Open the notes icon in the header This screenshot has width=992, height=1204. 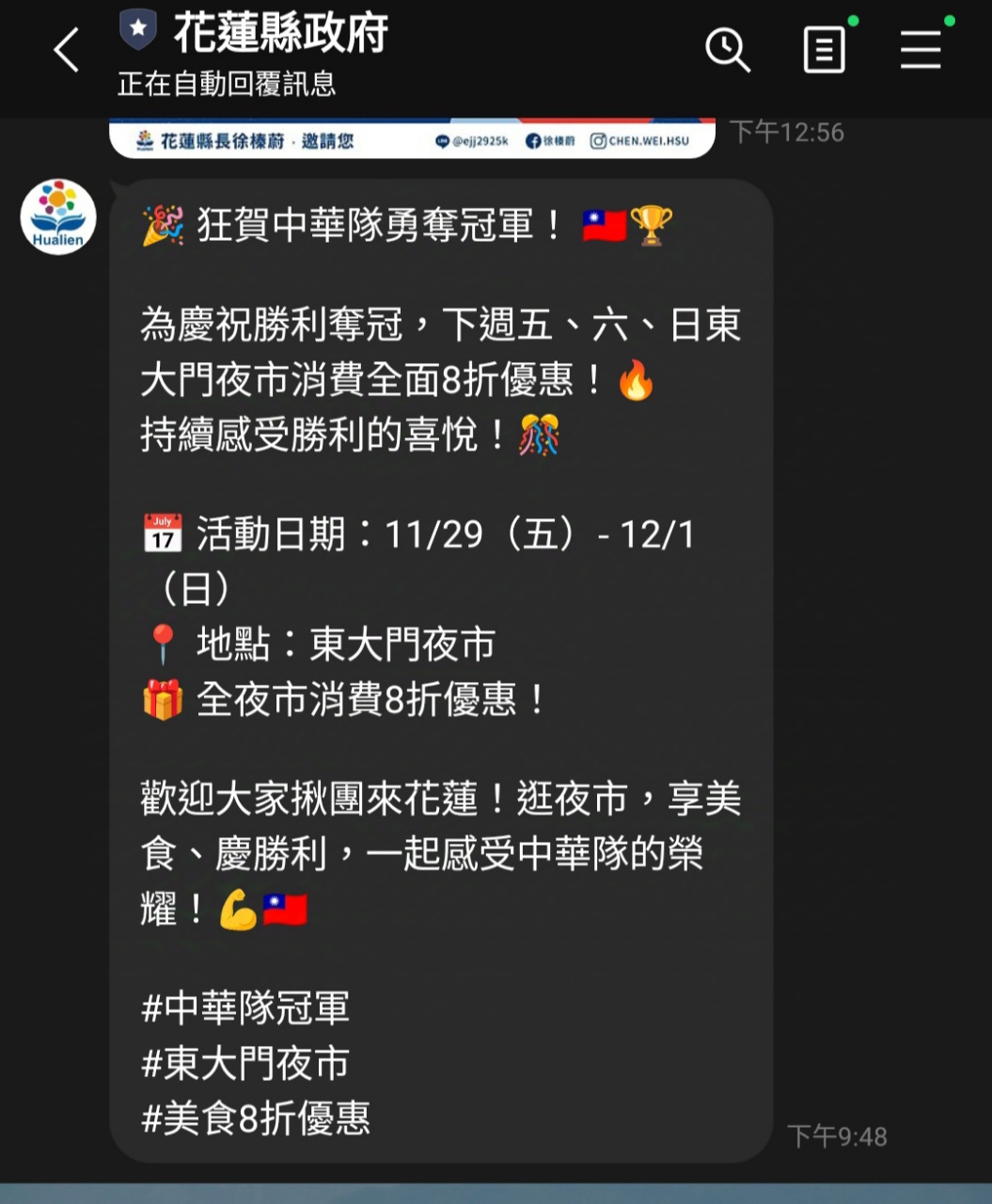point(824,50)
